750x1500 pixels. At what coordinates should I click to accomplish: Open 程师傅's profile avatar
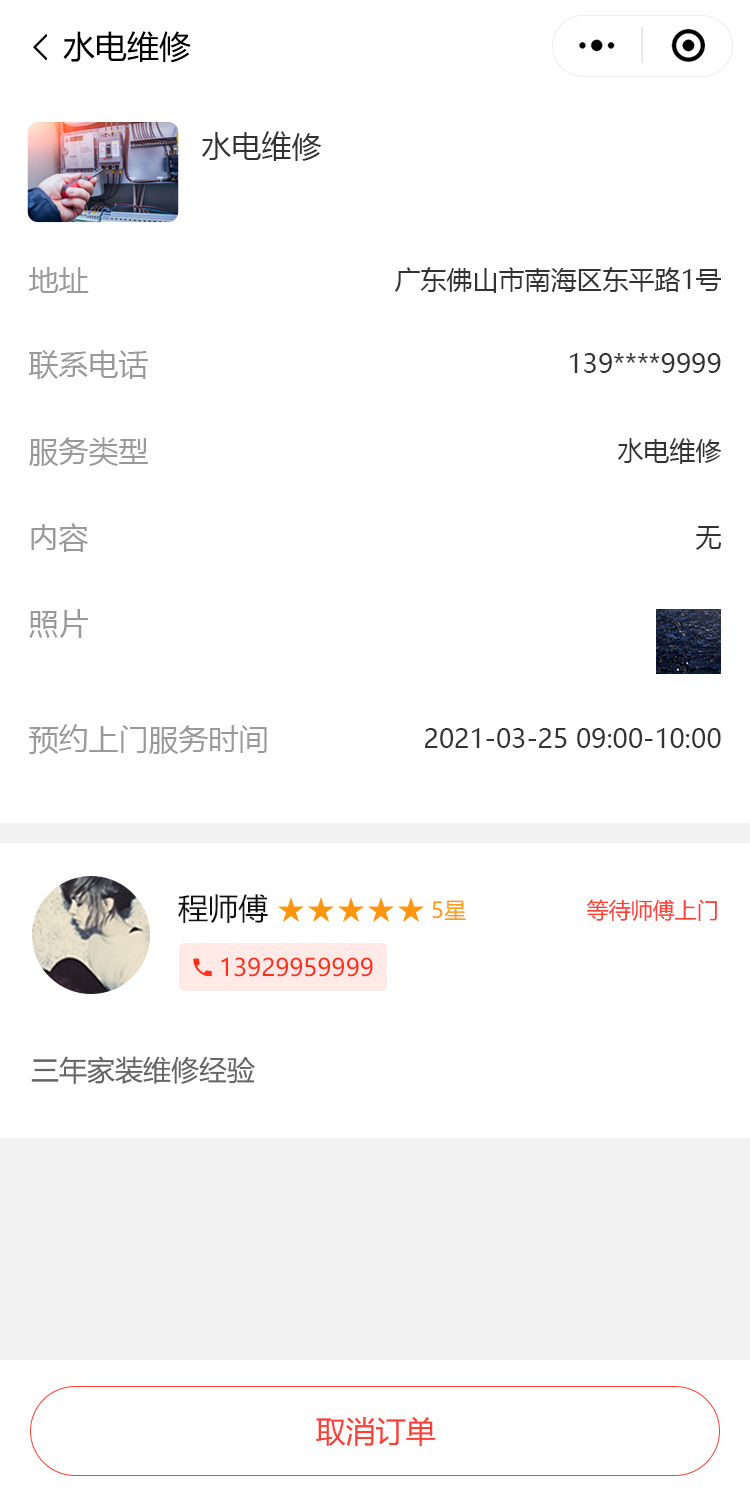[91, 935]
